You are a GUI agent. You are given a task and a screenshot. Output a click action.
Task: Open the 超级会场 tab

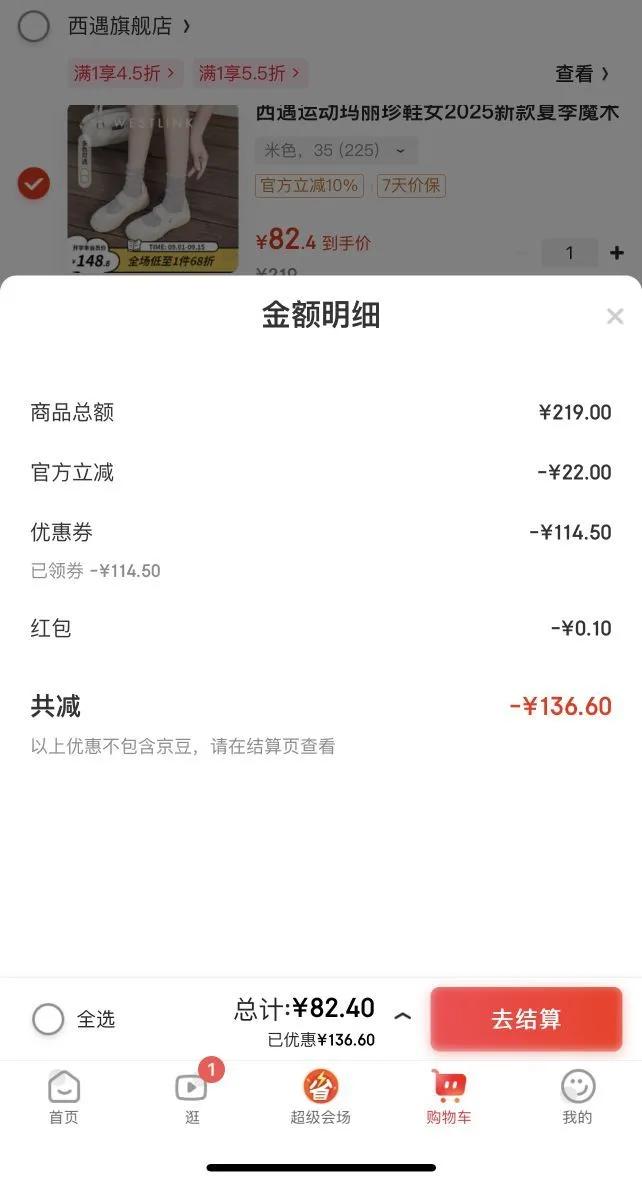tap(320, 1096)
